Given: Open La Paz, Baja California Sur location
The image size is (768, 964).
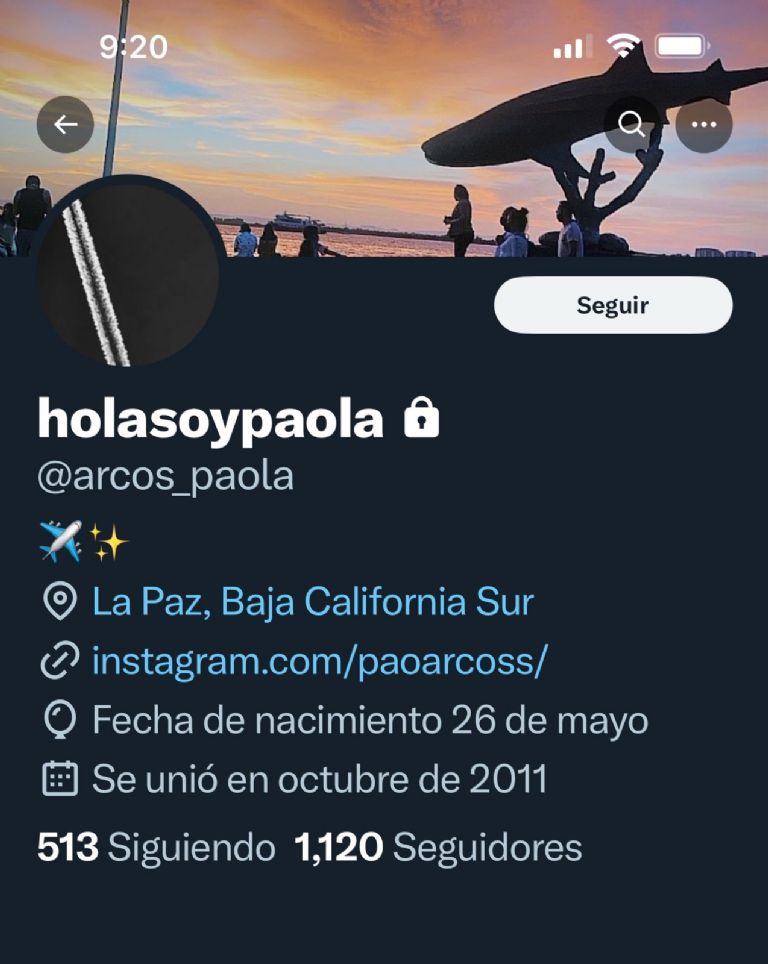Looking at the screenshot, I should pyautogui.click(x=312, y=603).
